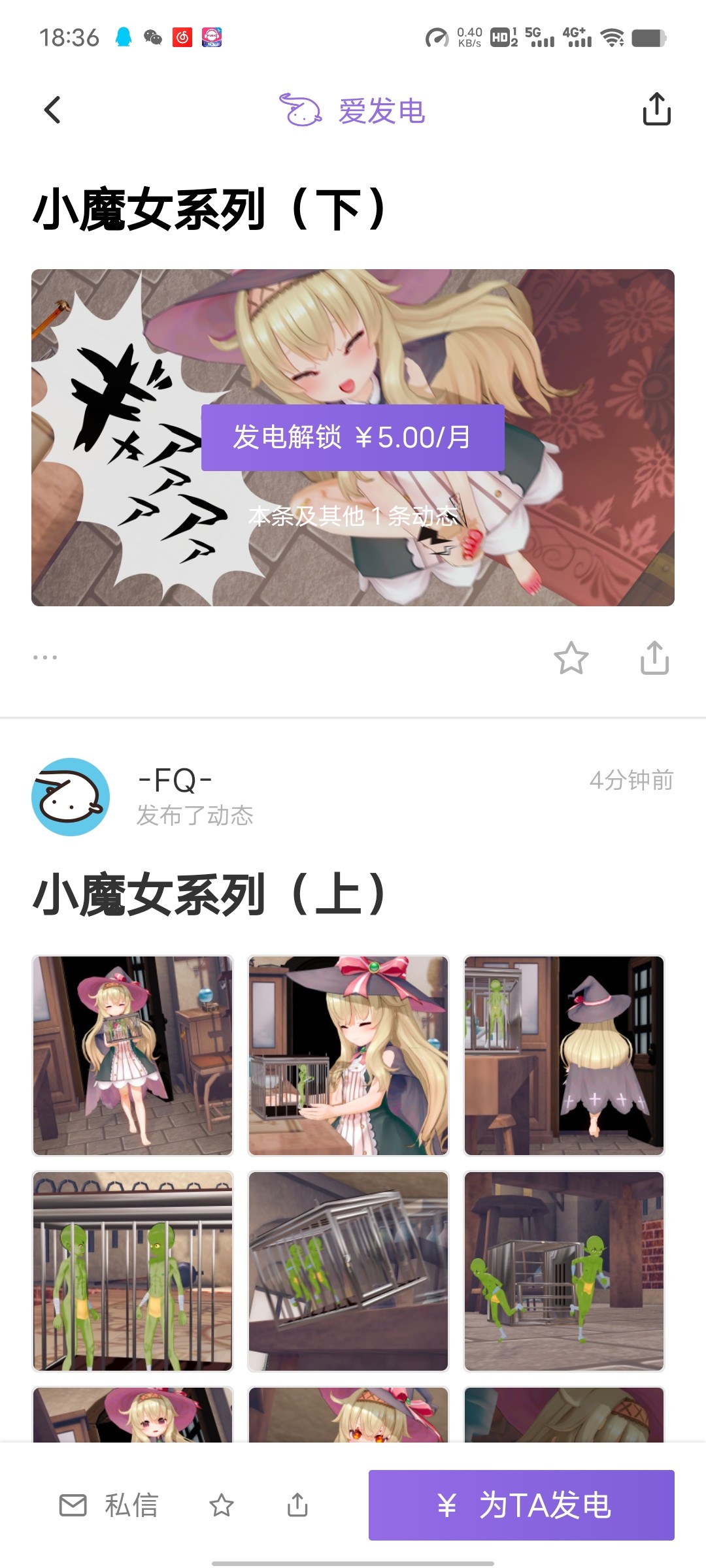Viewport: 706px width, 1568px height.
Task: Go back using the top-left arrow
Action: pos(52,110)
